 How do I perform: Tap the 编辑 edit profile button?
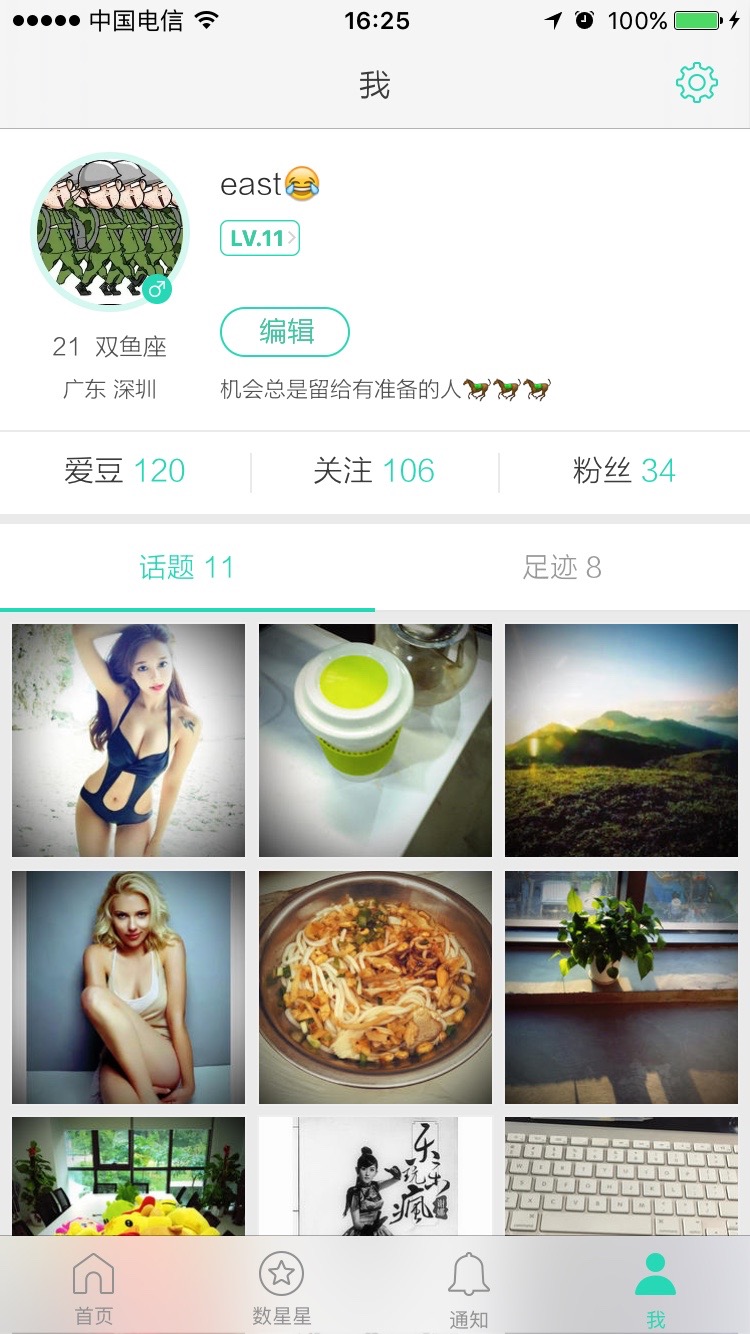[x=285, y=332]
